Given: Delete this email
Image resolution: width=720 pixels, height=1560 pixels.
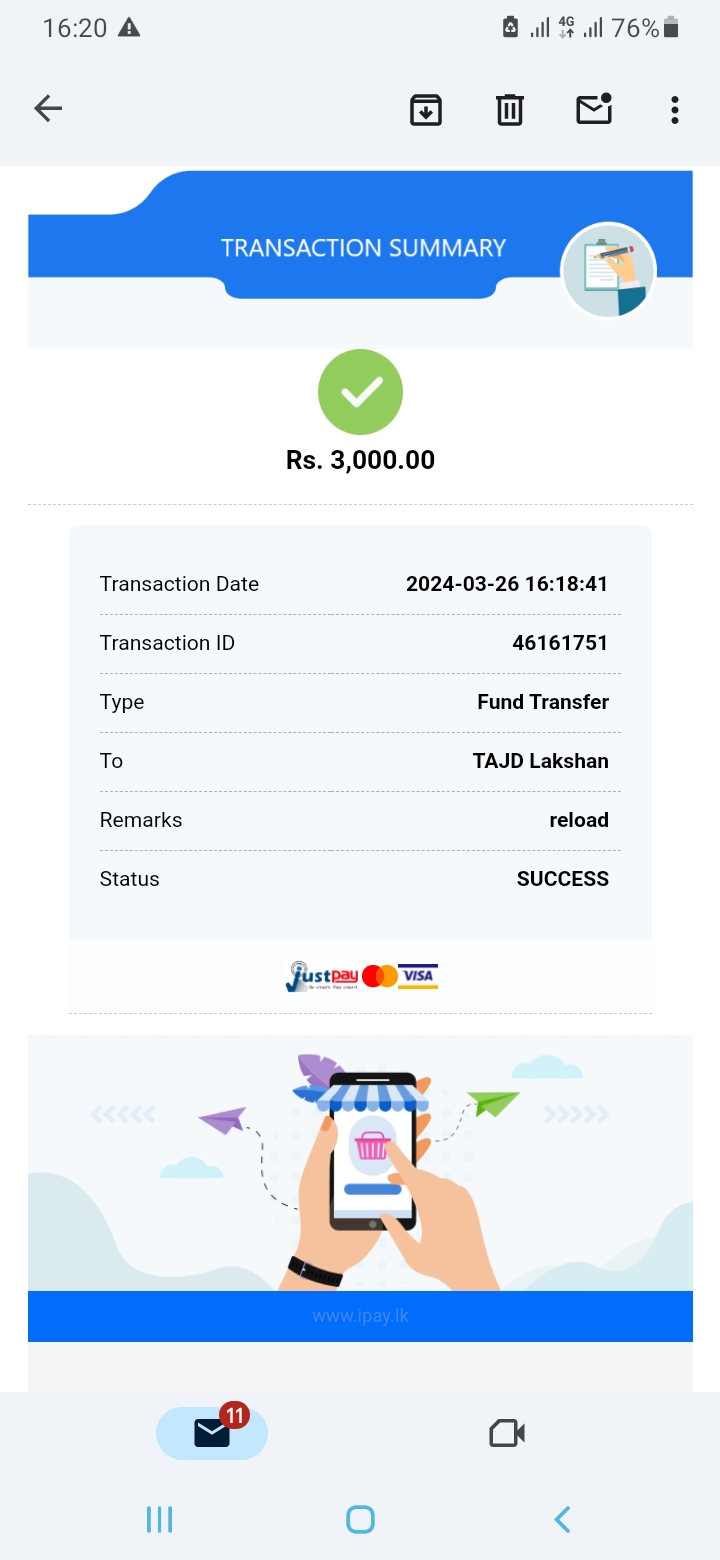Looking at the screenshot, I should pyautogui.click(x=510, y=109).
